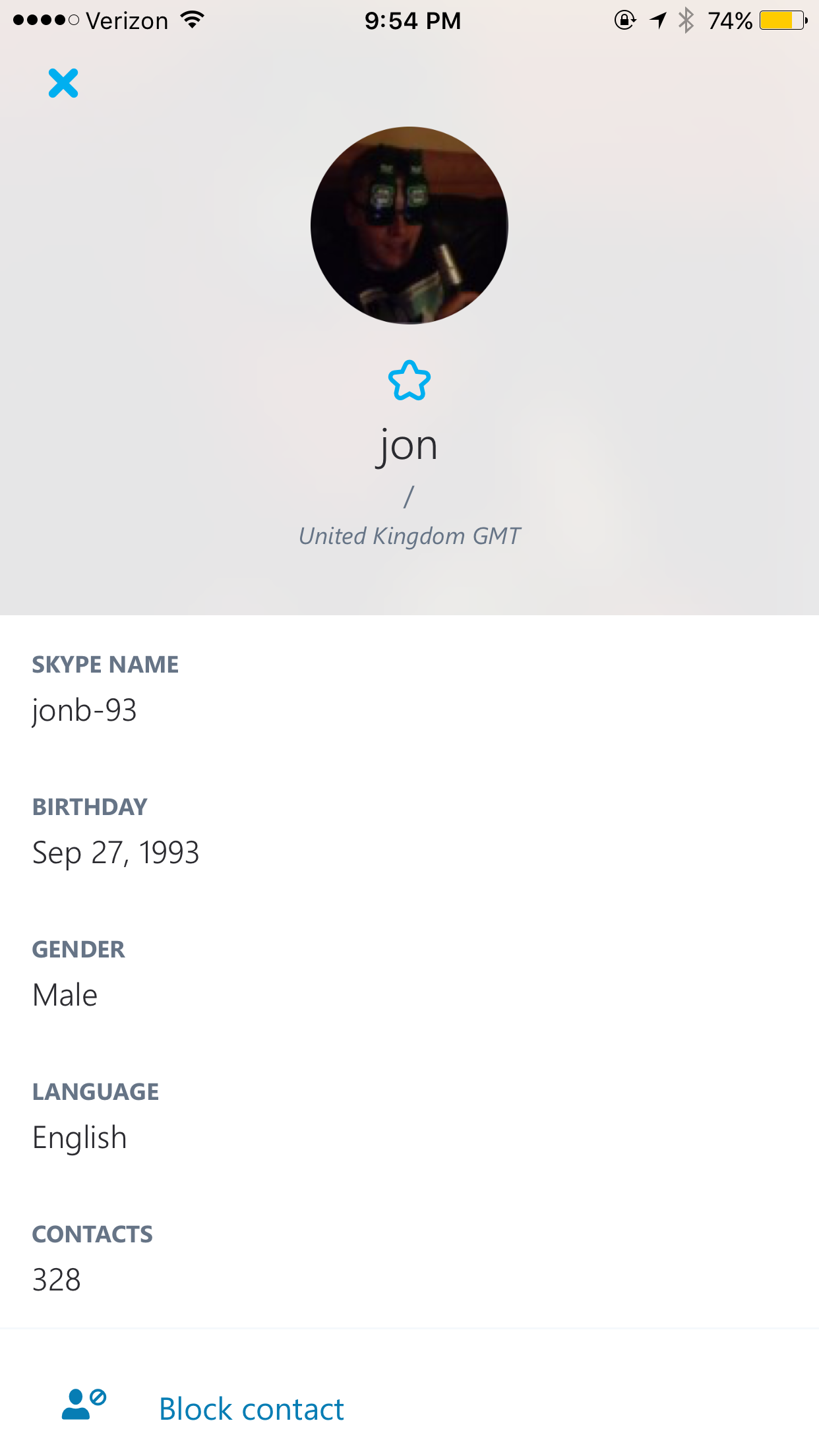The width and height of the screenshot is (819, 1456).
Task: Close the contact profile screen
Action: tap(63, 83)
